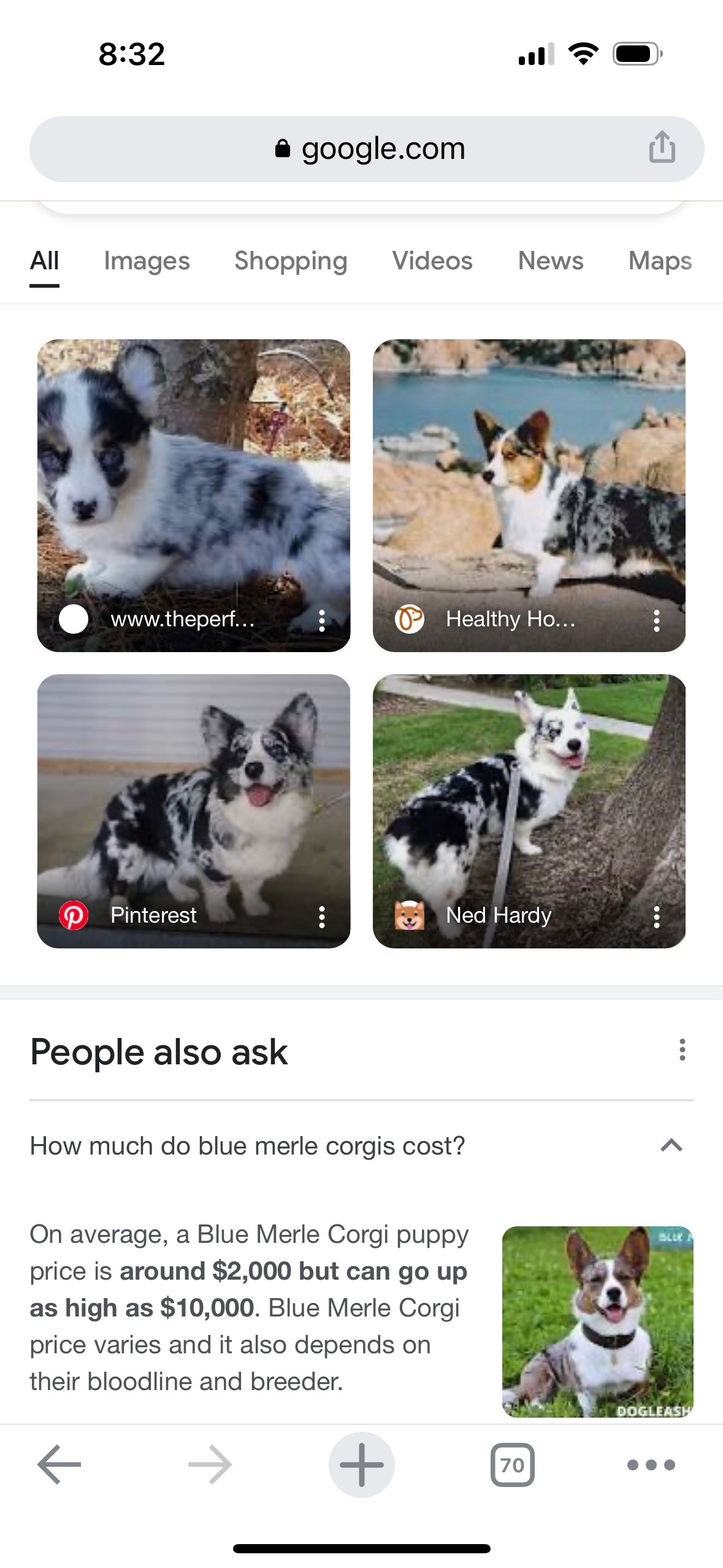Switch to the Shopping tab

(x=290, y=261)
